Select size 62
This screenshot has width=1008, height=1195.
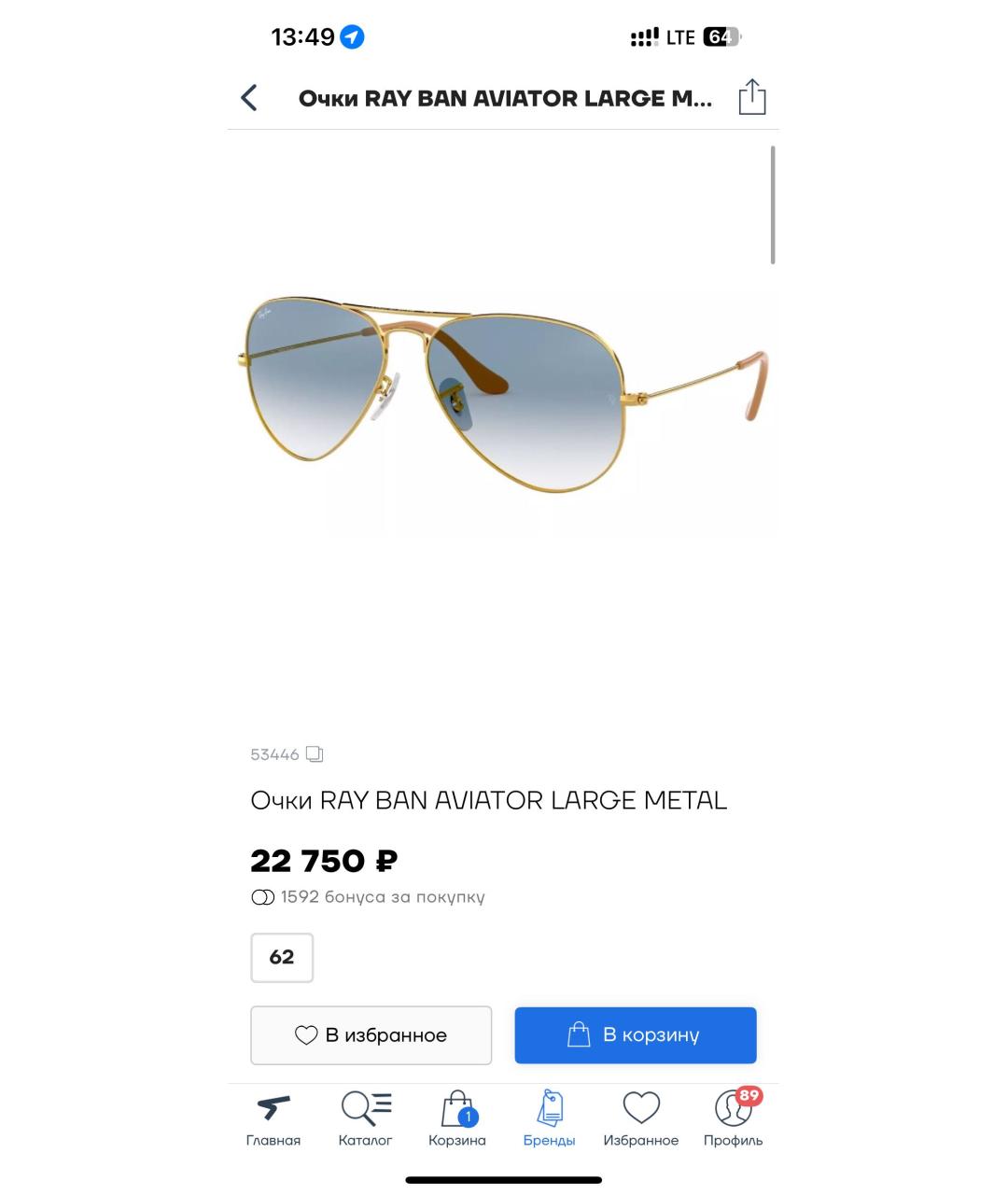282,957
